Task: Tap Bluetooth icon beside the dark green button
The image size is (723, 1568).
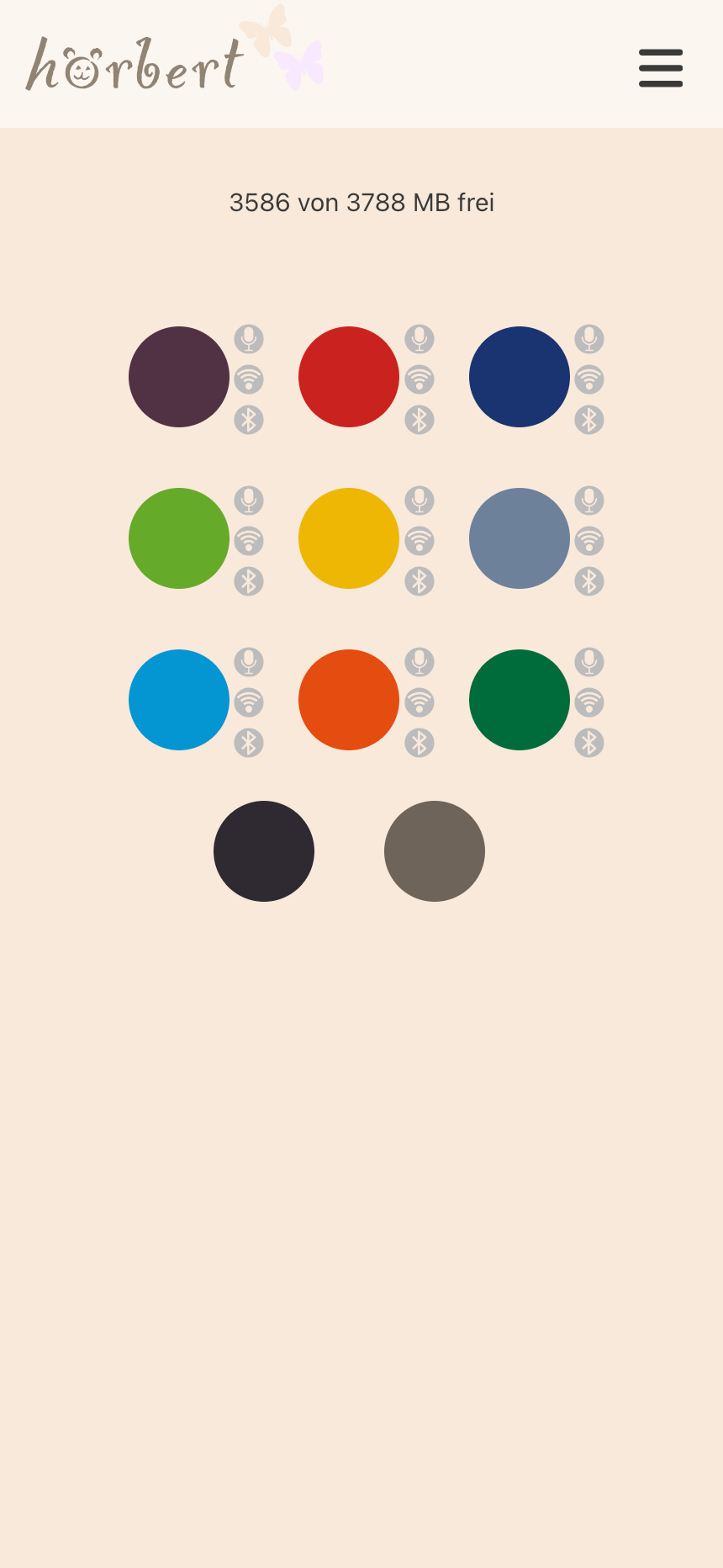Action: coord(589,743)
